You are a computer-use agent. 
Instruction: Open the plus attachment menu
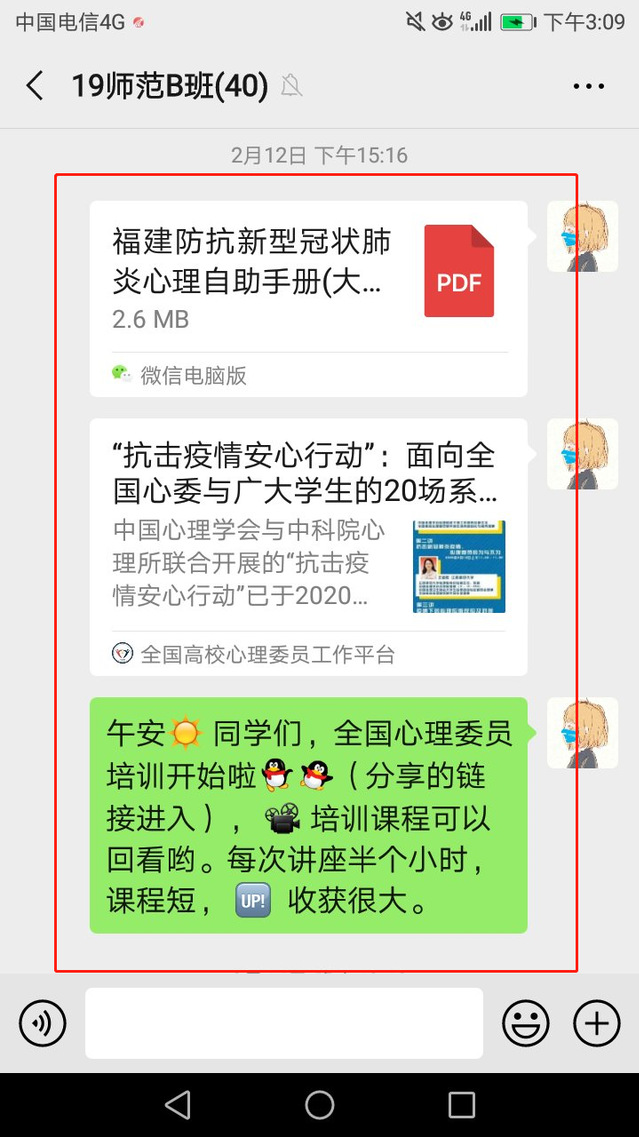click(596, 1023)
